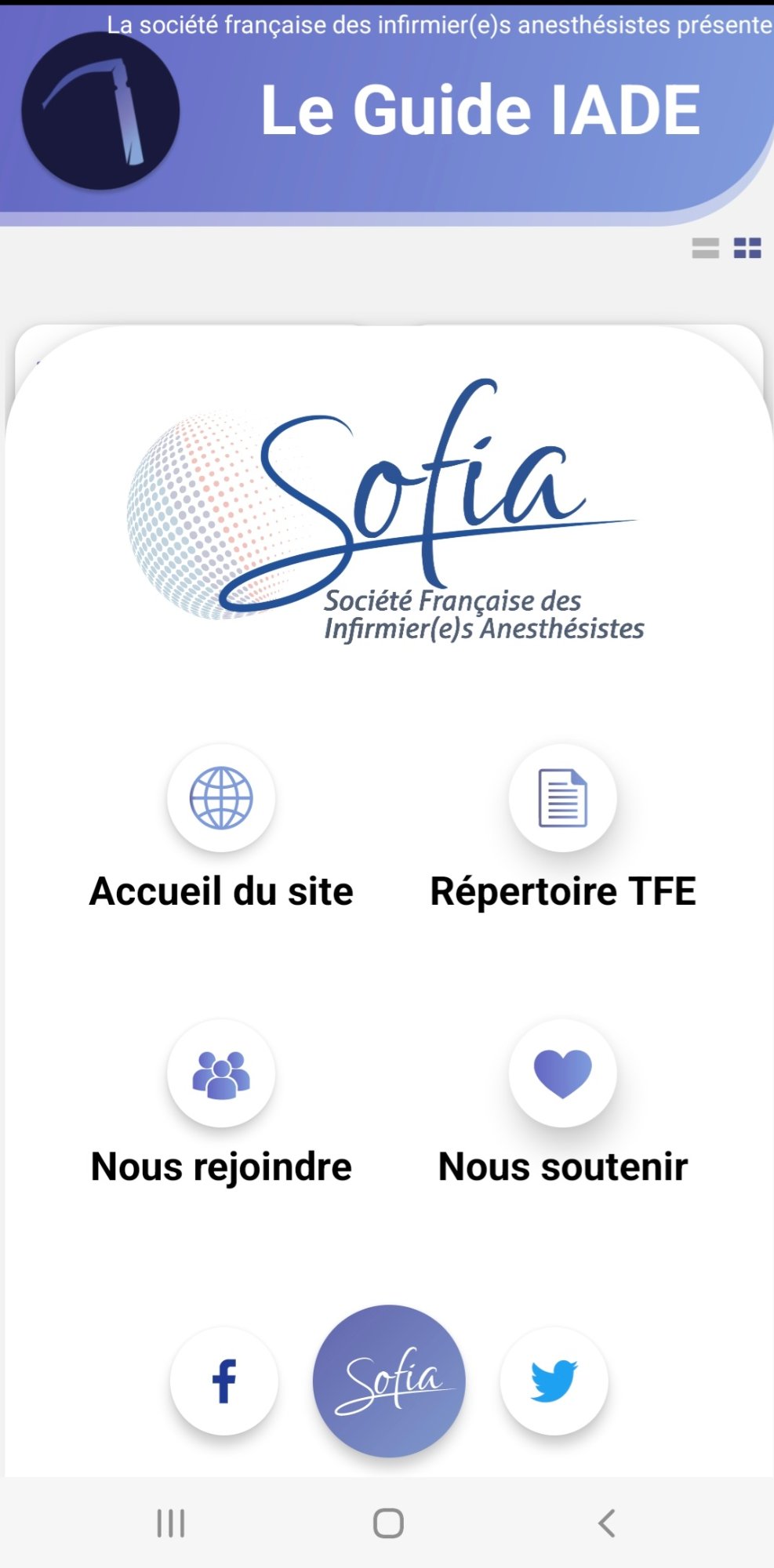Select Nous rejoindre
This screenshot has width=774, height=1568.
[x=221, y=1073]
